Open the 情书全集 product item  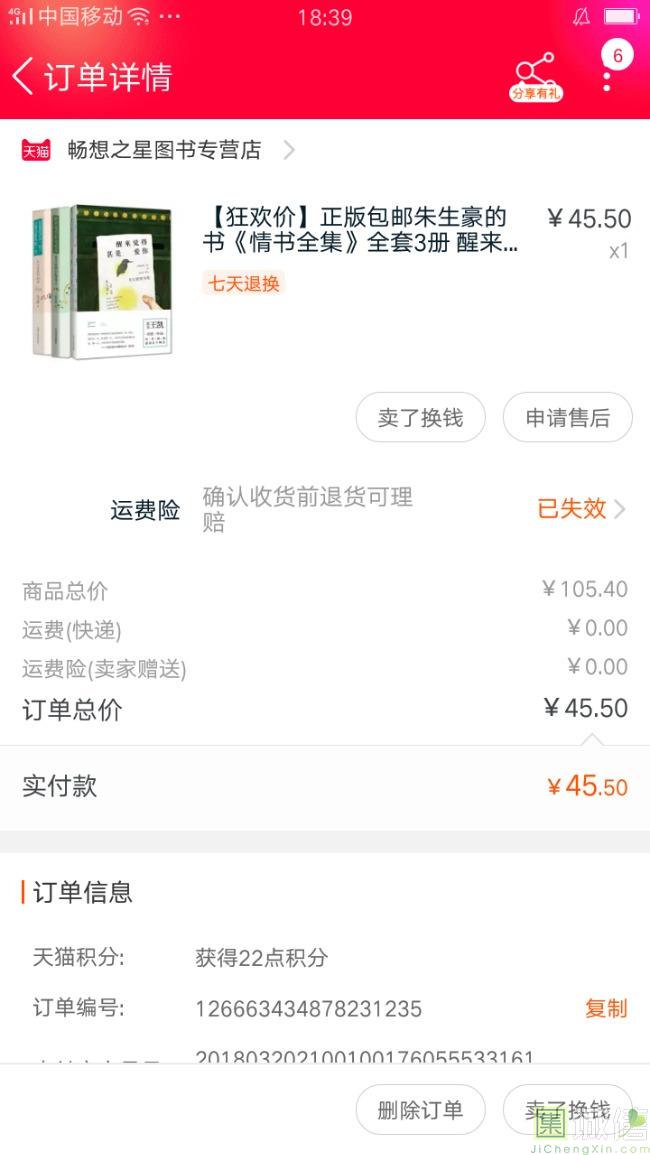(x=361, y=231)
